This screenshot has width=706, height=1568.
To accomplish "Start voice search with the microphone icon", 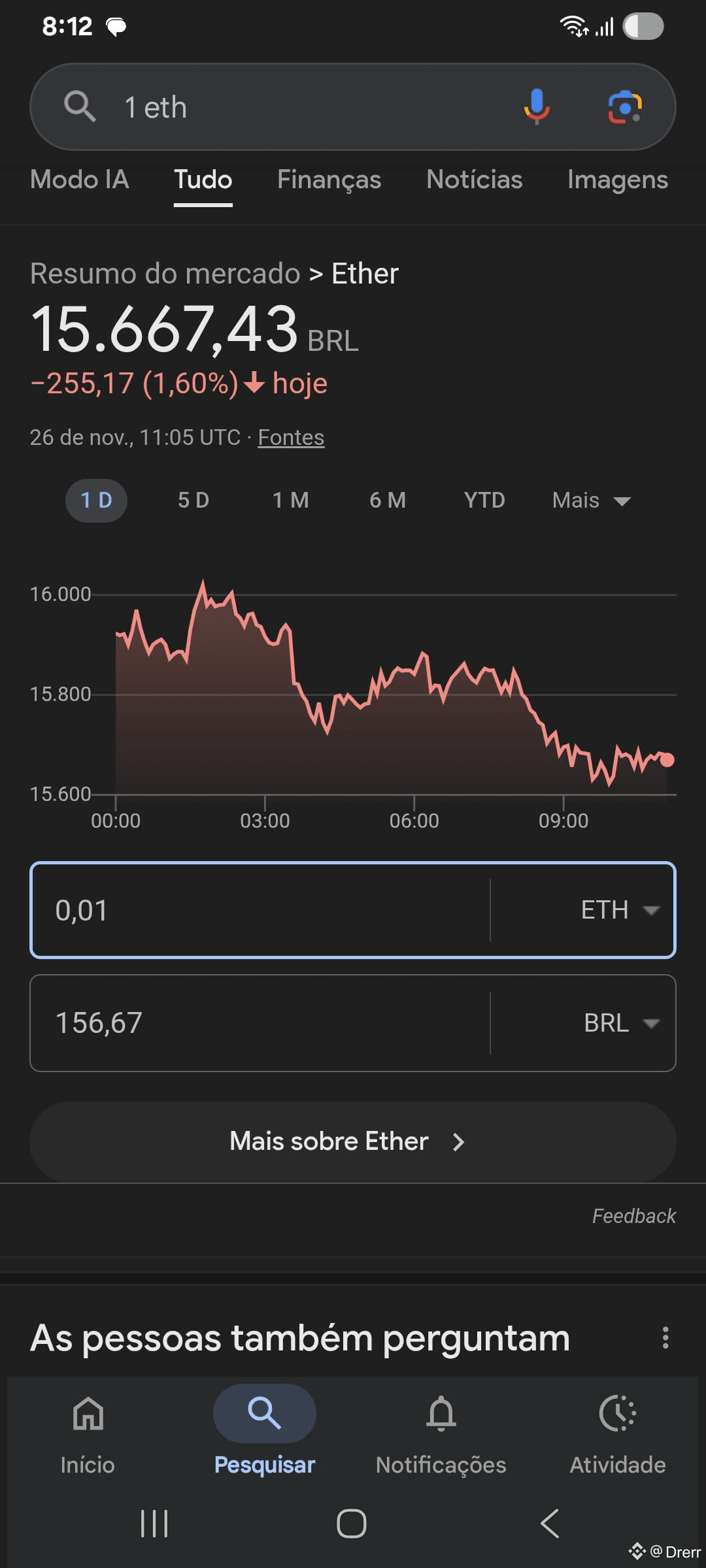I will coord(537,106).
